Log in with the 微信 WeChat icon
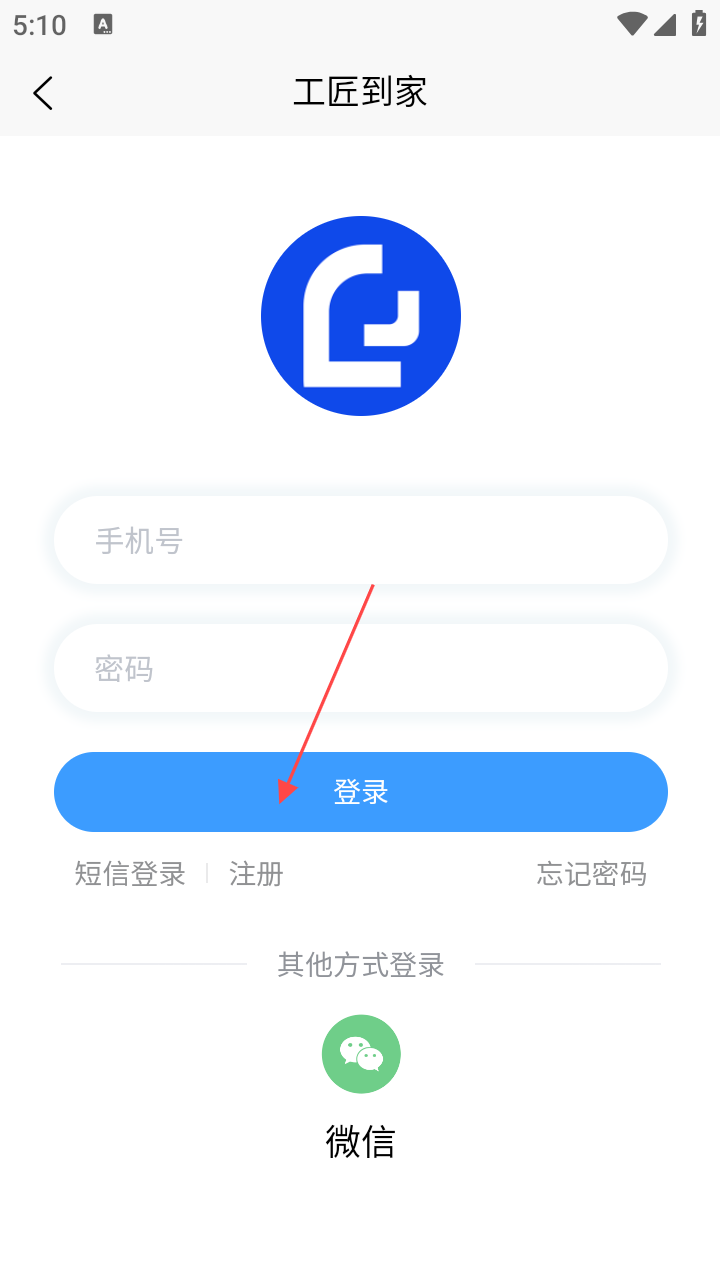720x1280 pixels. (x=361, y=1054)
